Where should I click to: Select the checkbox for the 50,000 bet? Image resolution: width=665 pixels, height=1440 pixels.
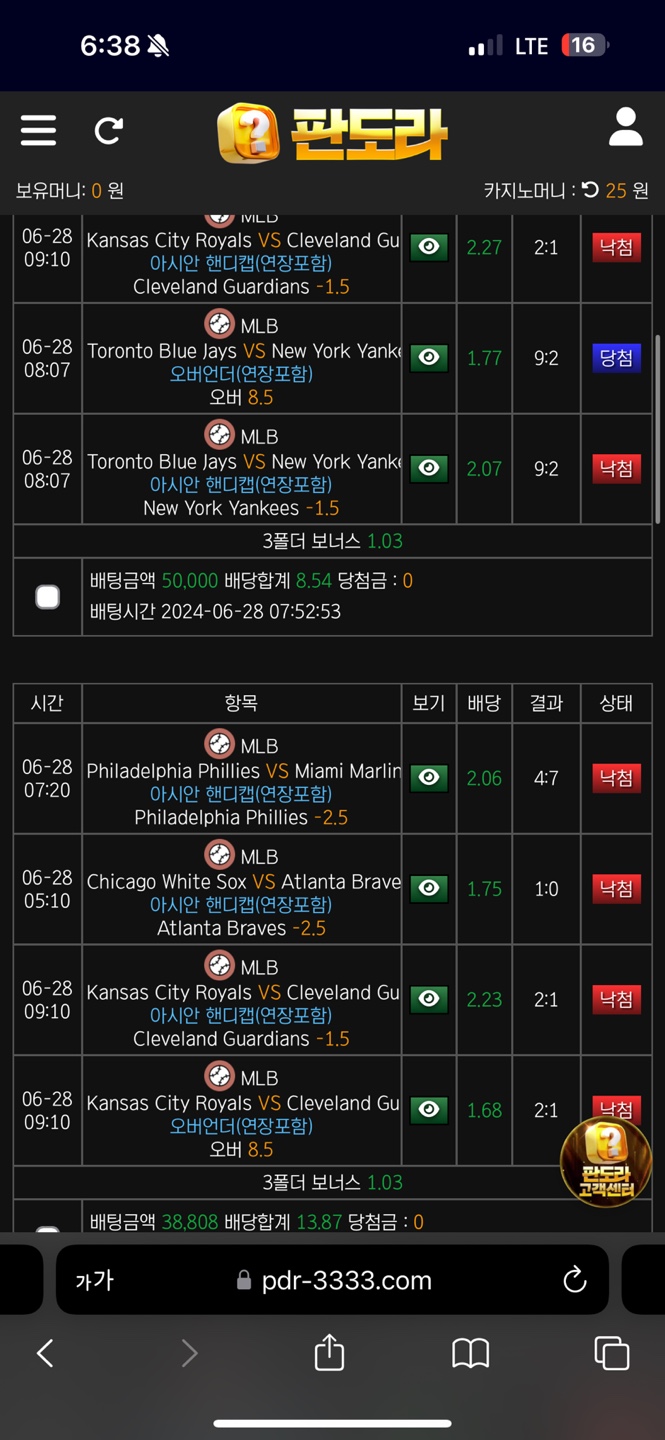pos(47,597)
